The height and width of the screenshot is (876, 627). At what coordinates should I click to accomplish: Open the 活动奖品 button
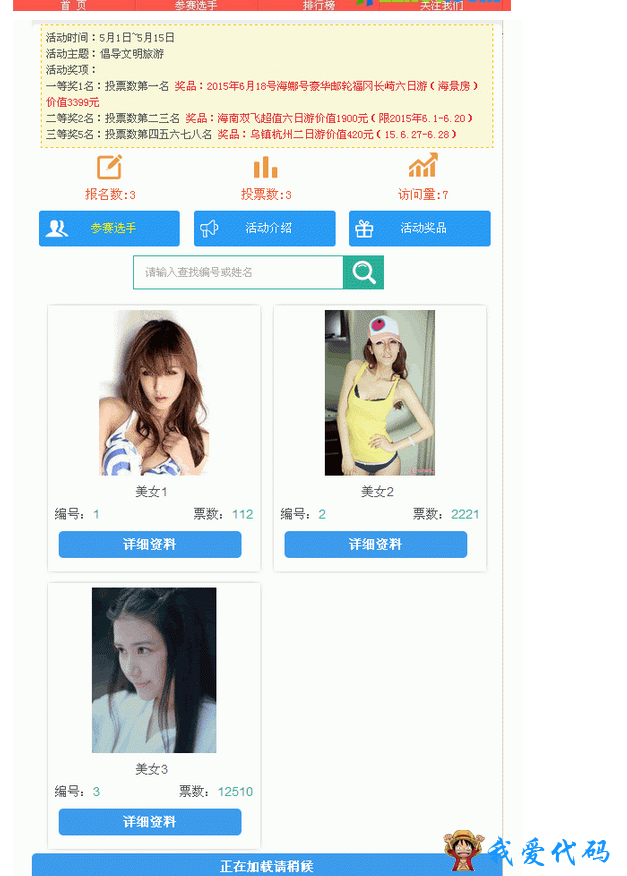419,228
